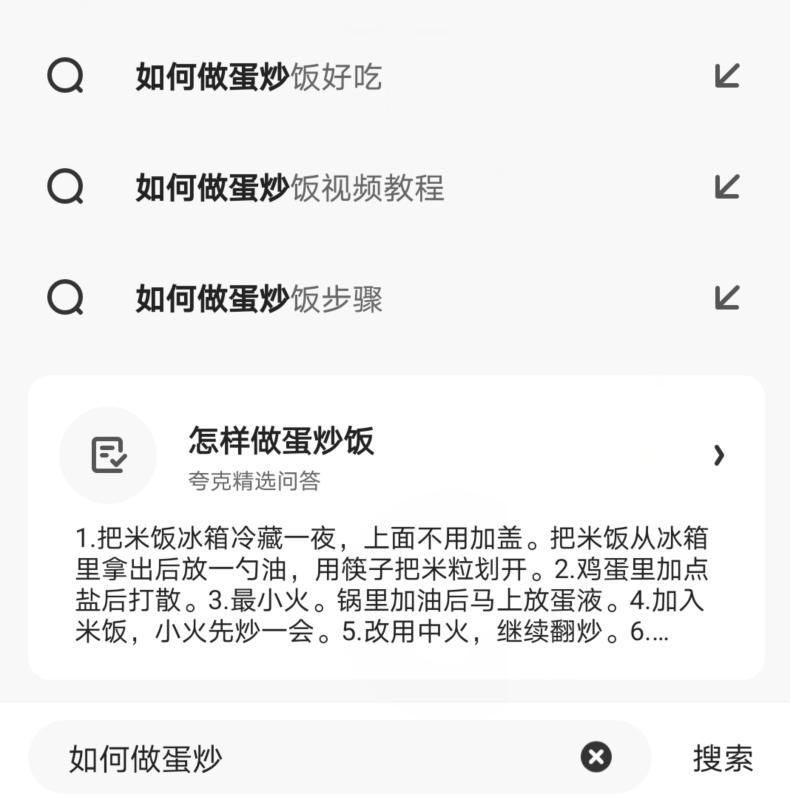Click the circular icon area of the answer card
The image size is (790, 800).
tap(107, 454)
